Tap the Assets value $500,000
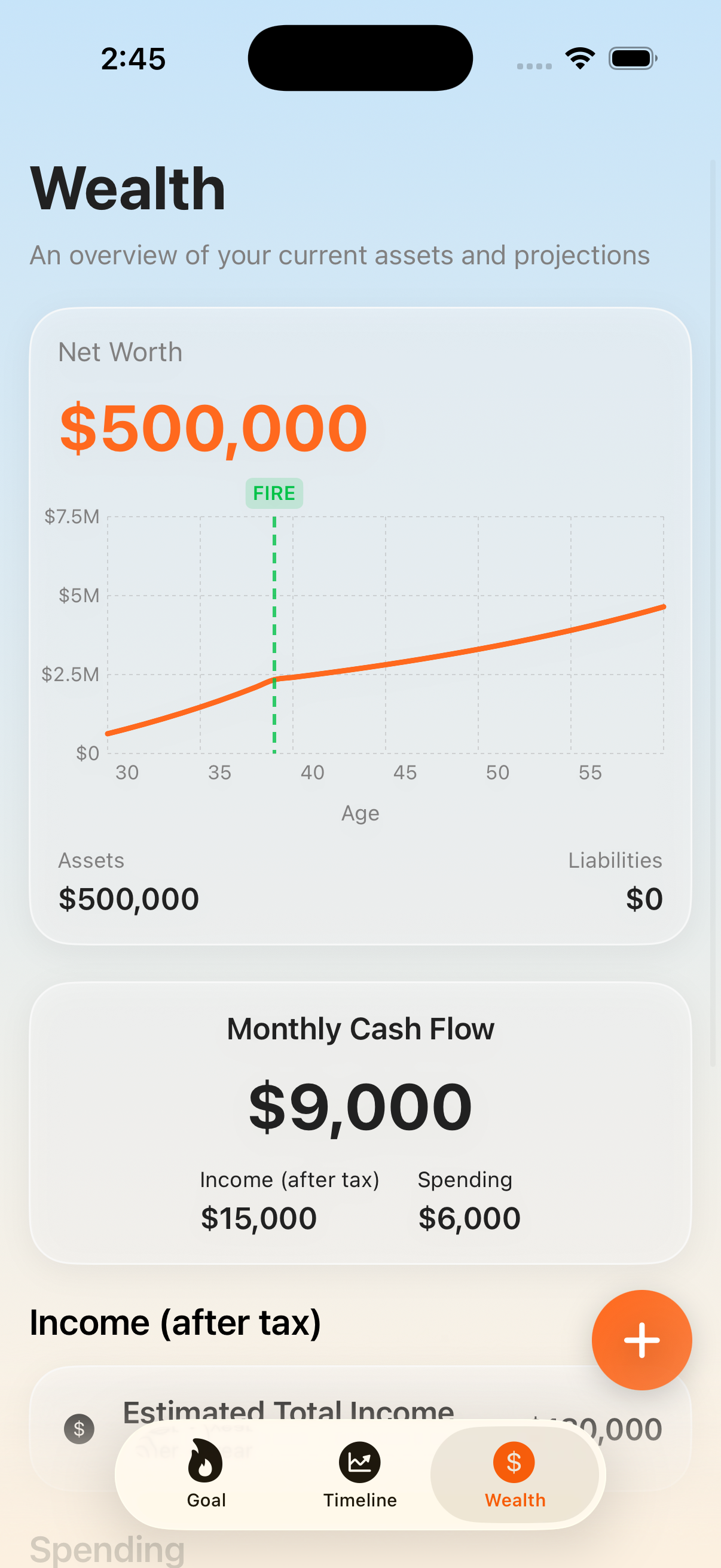 [128, 898]
